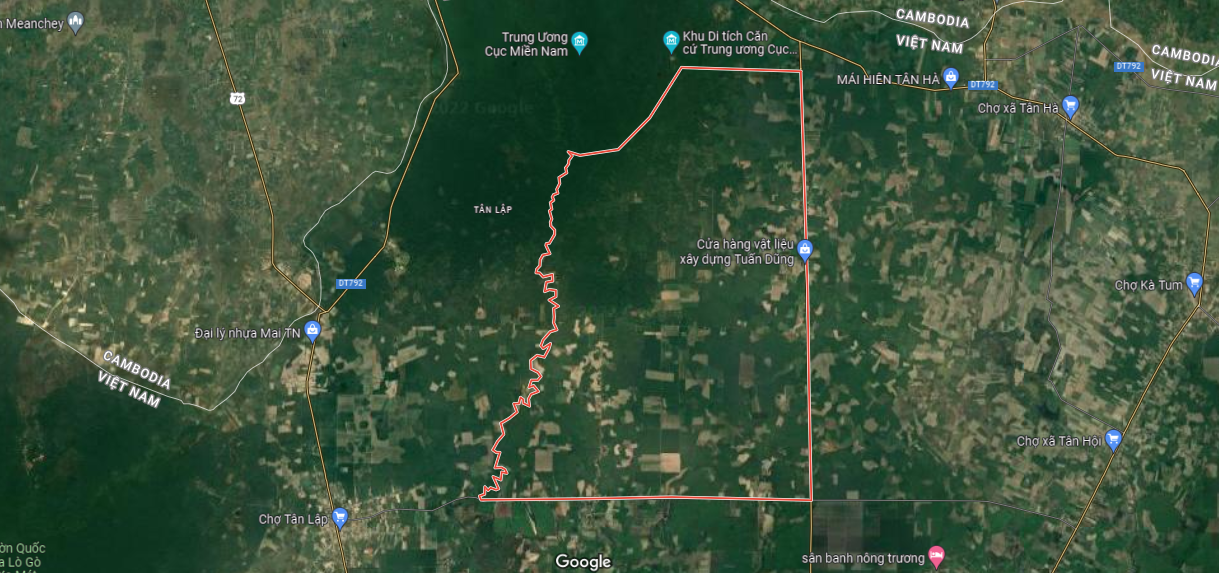Viewport: 1219px width, 573px height.
Task: Open the MÁI HIÊN TÂN HÀ shop pin
Action: 950,77
